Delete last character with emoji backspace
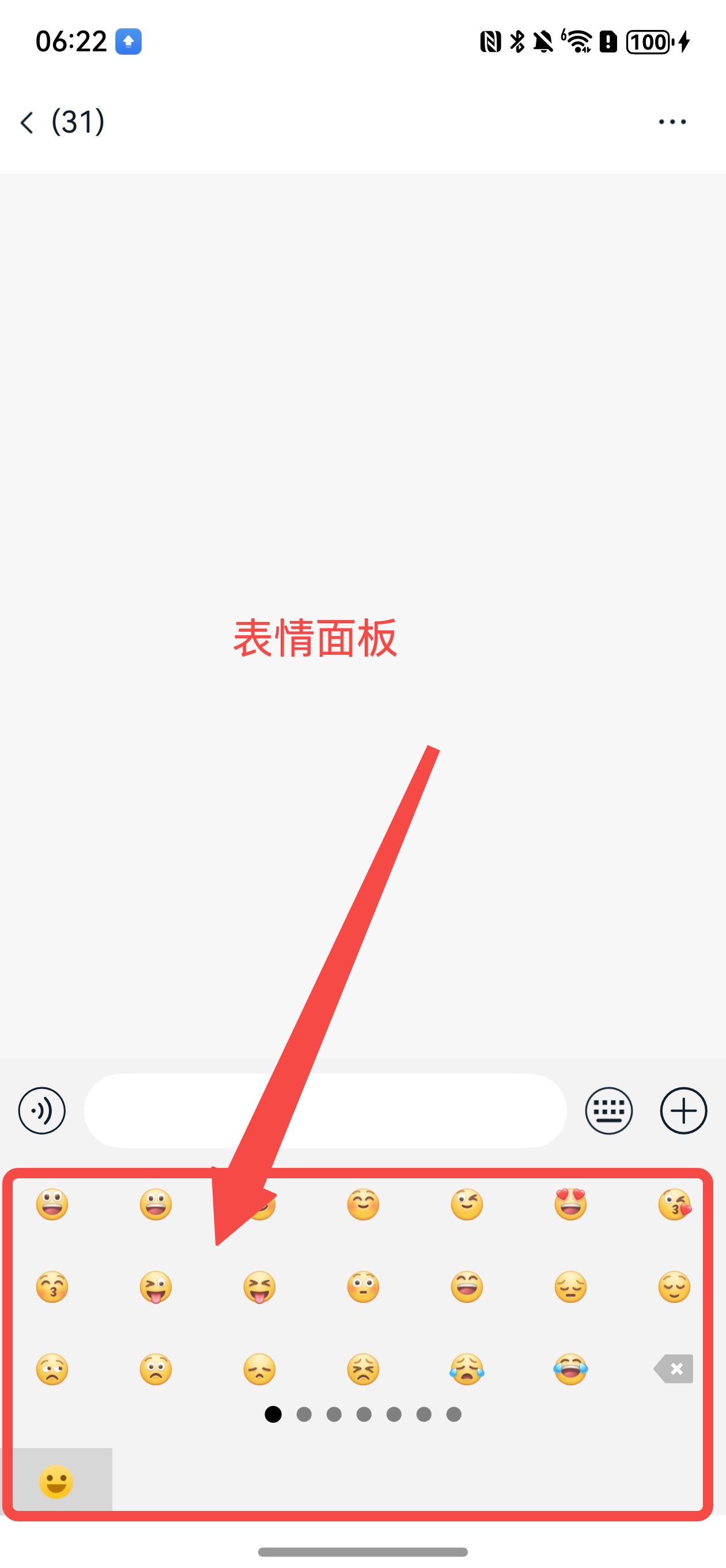This screenshot has width=726, height=1568. (x=674, y=1370)
